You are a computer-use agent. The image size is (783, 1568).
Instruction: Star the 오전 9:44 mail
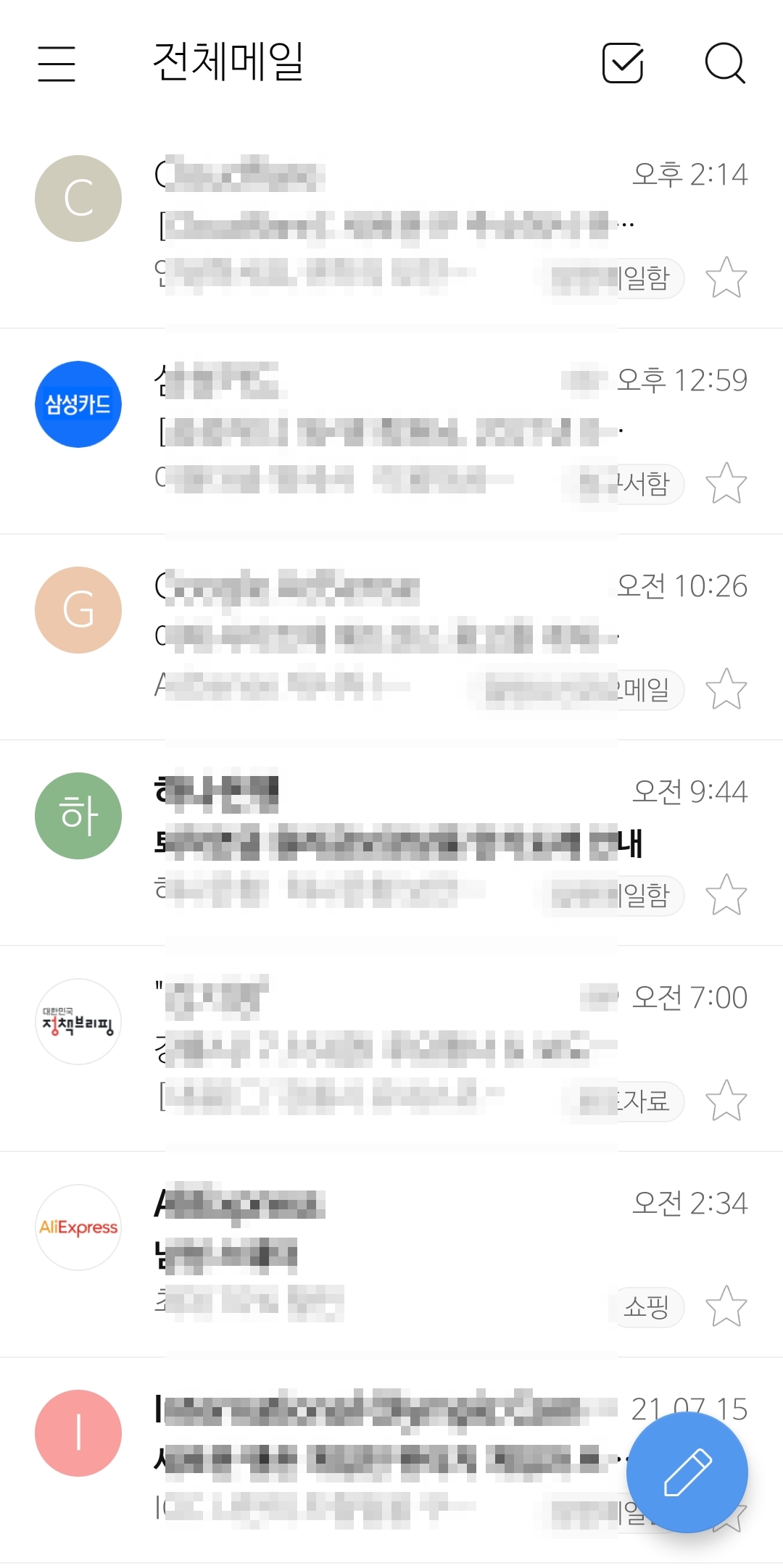click(x=726, y=896)
